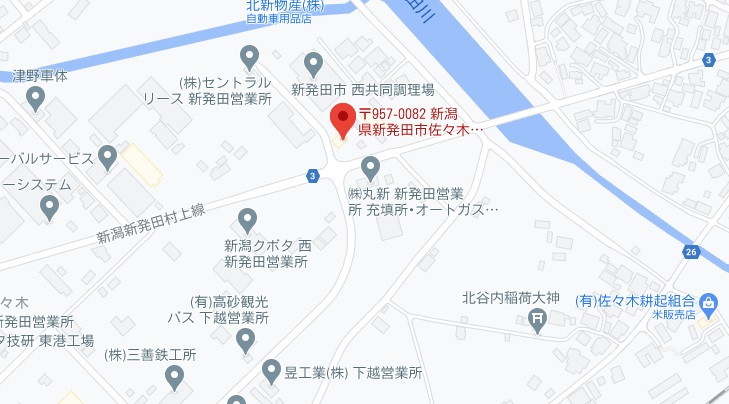
Task: Tap the red pin for 〒957-0082
Action: point(342,119)
